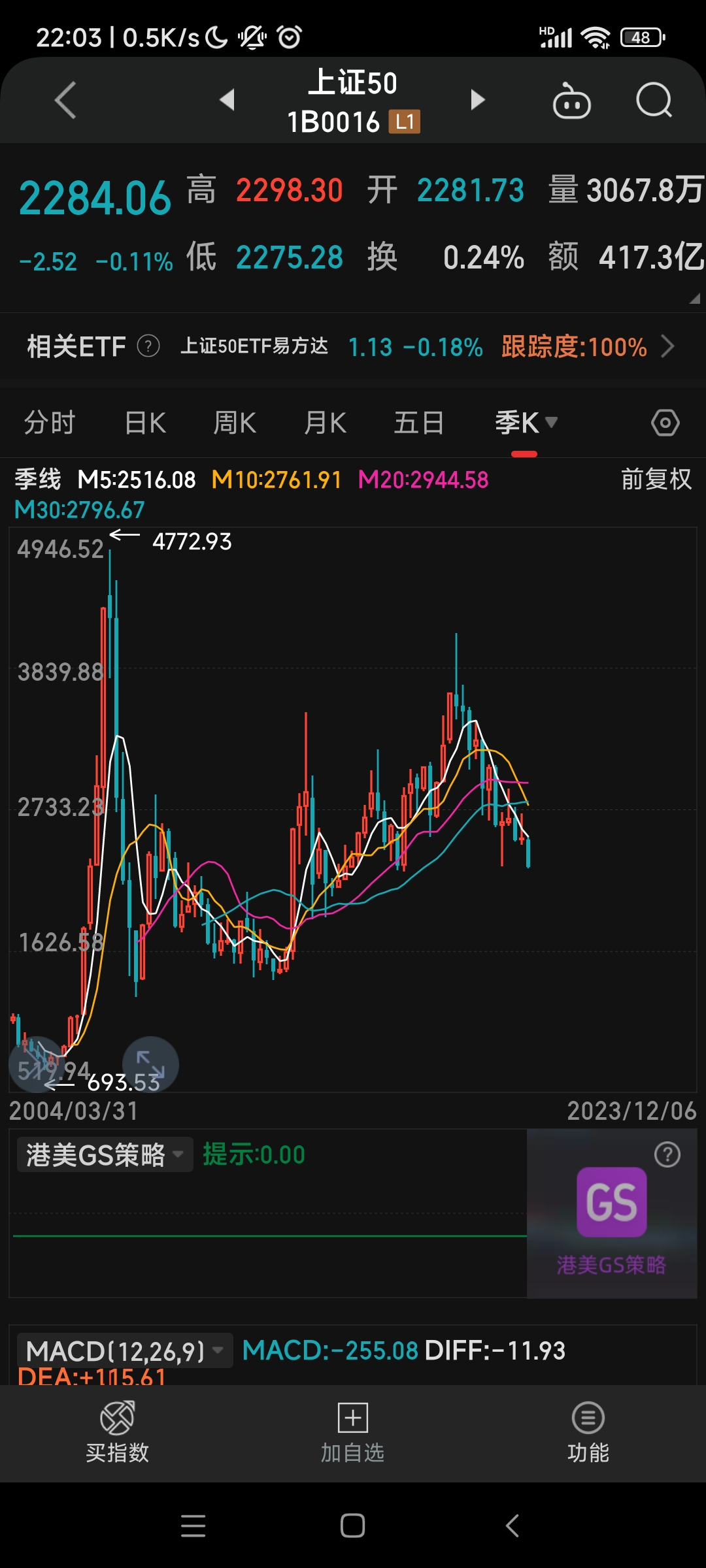Image resolution: width=706 pixels, height=1568 pixels.
Task: Open chart settings hexagon icon
Action: [665, 423]
